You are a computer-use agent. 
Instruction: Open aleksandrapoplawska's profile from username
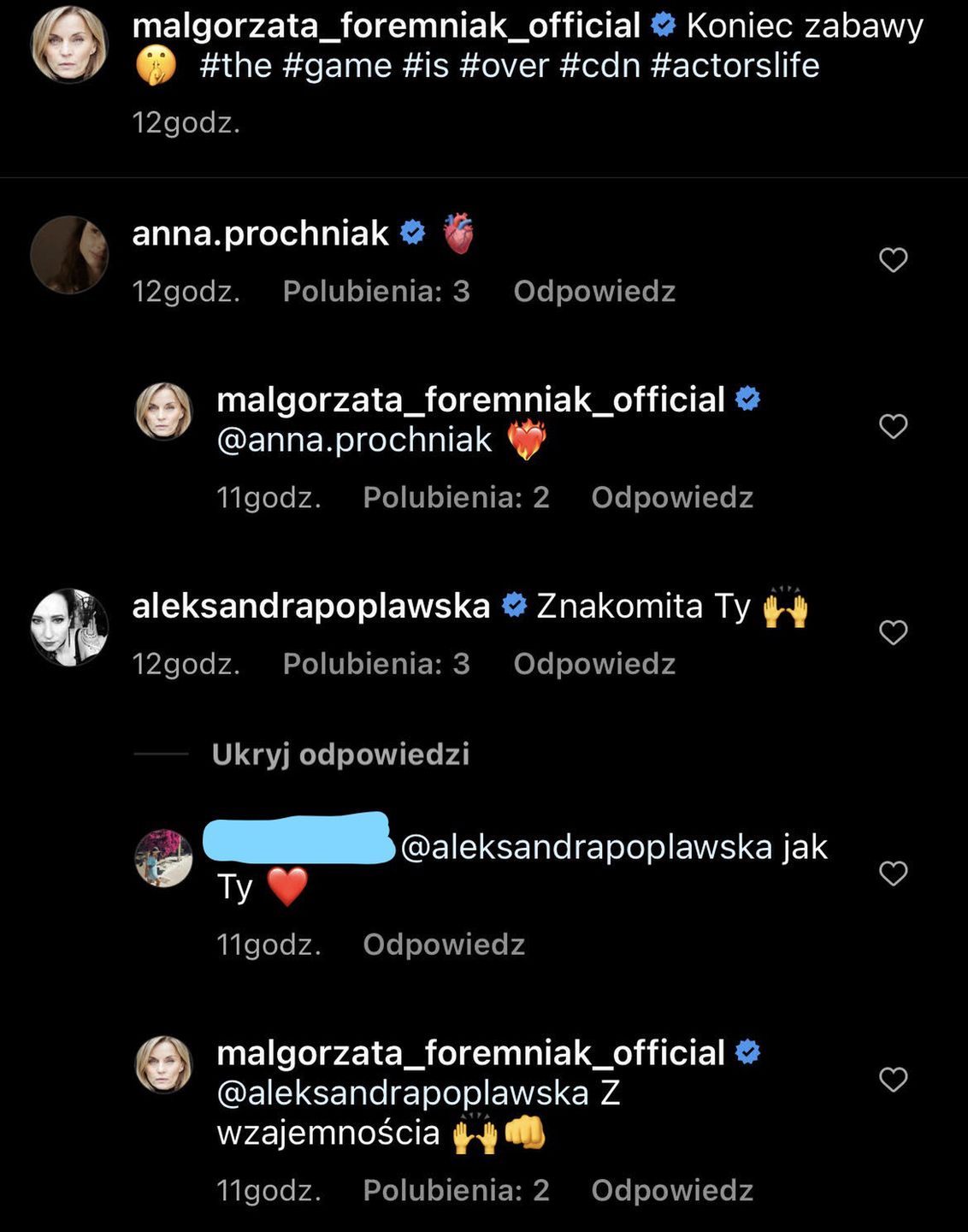pos(310,606)
